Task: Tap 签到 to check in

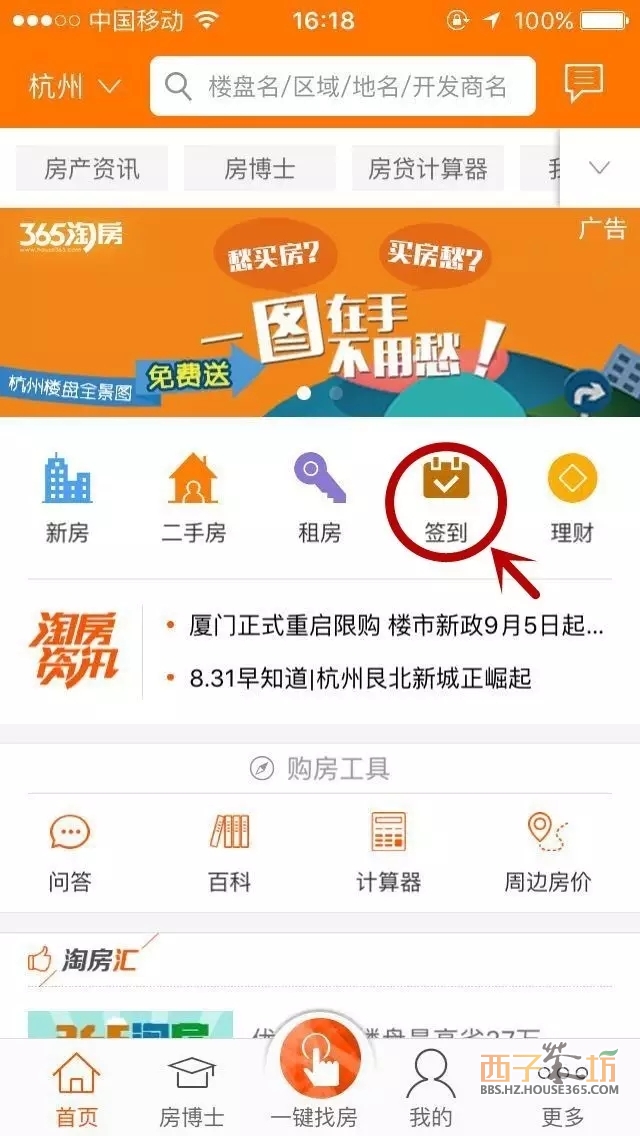Action: 446,499
